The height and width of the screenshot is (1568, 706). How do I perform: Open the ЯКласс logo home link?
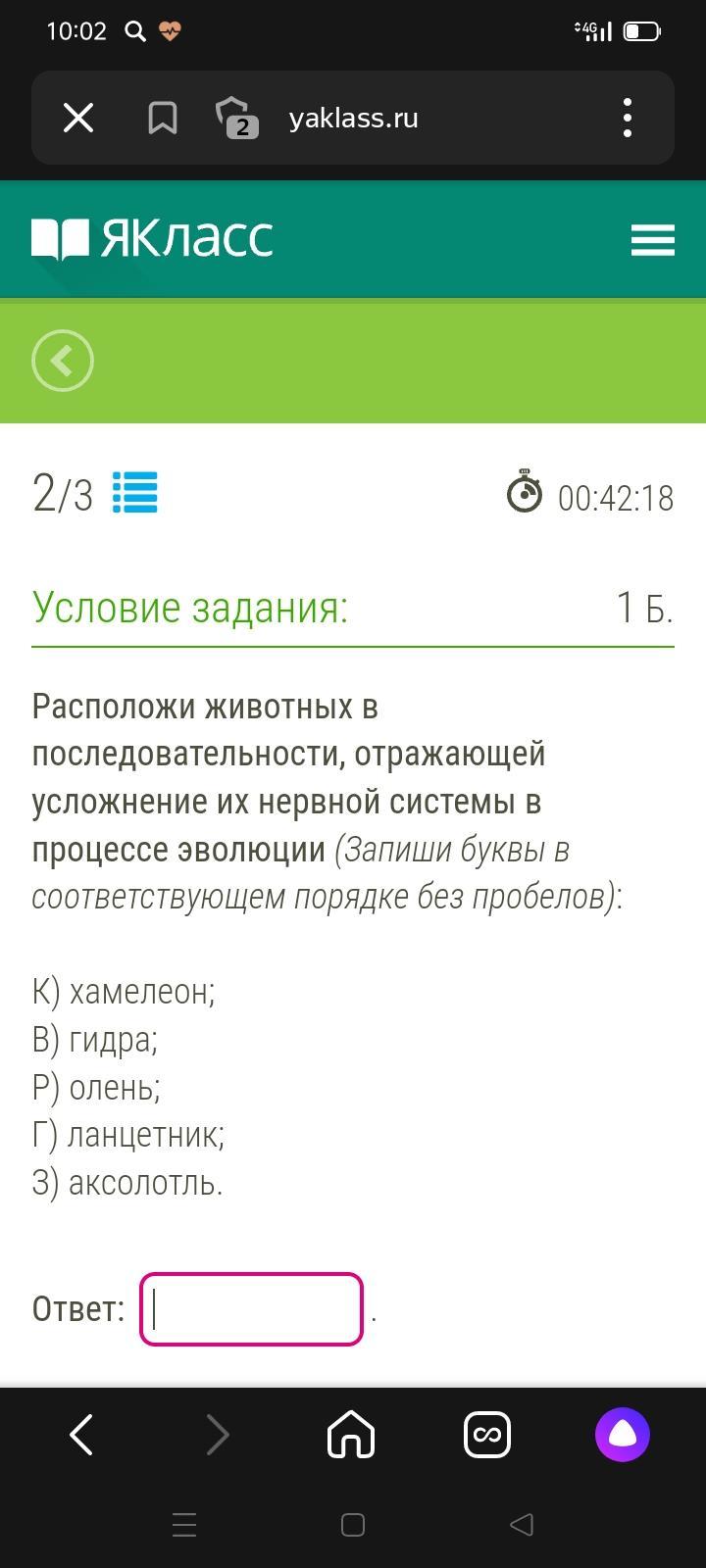click(153, 239)
